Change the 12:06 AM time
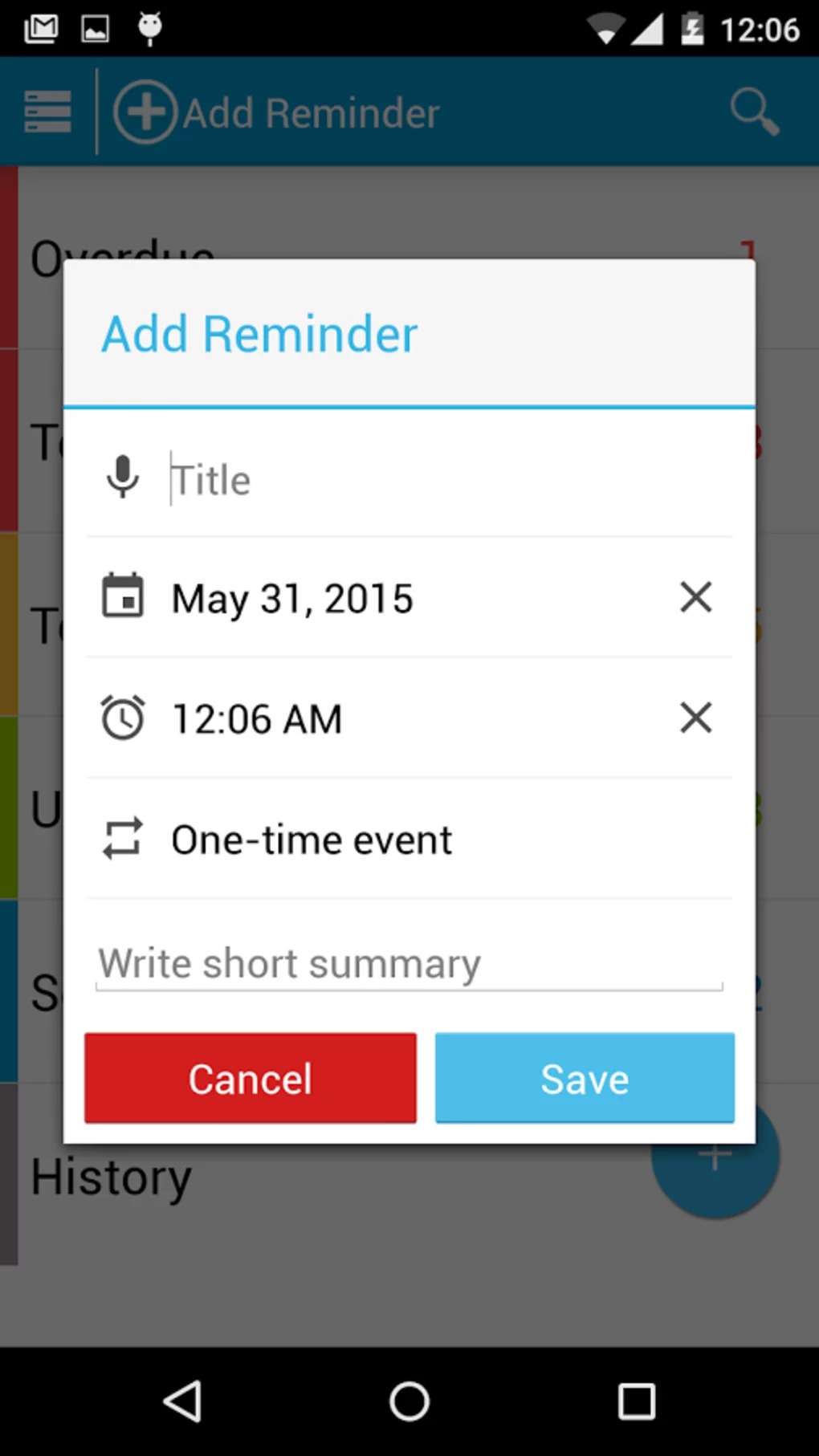 [257, 718]
